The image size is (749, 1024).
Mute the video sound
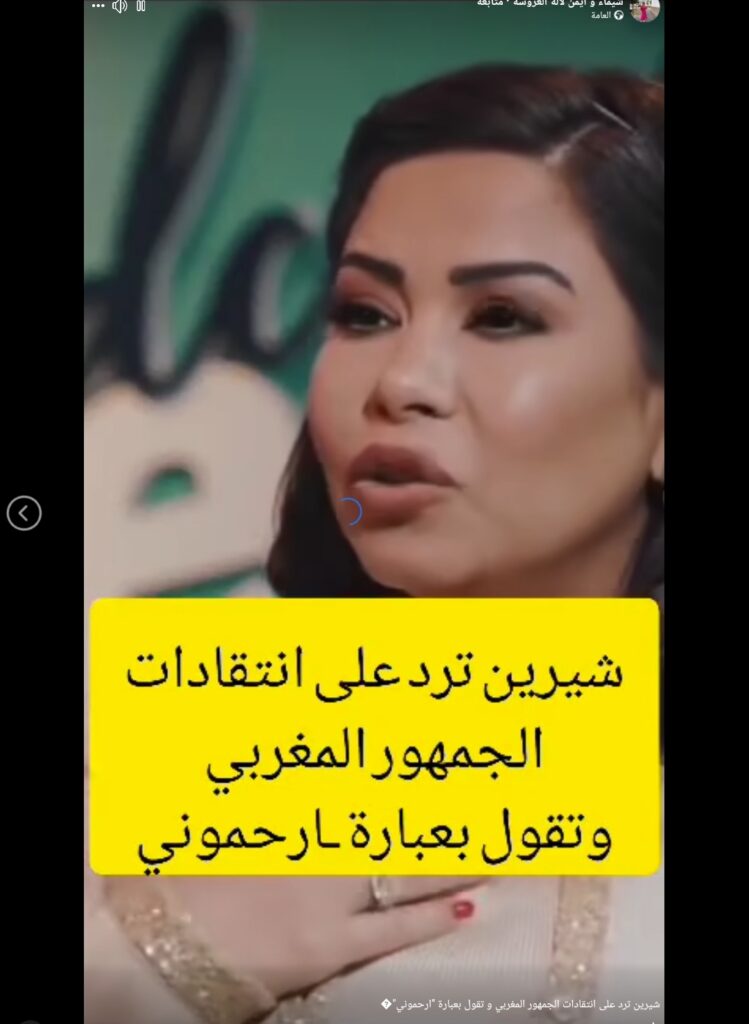click(120, 6)
